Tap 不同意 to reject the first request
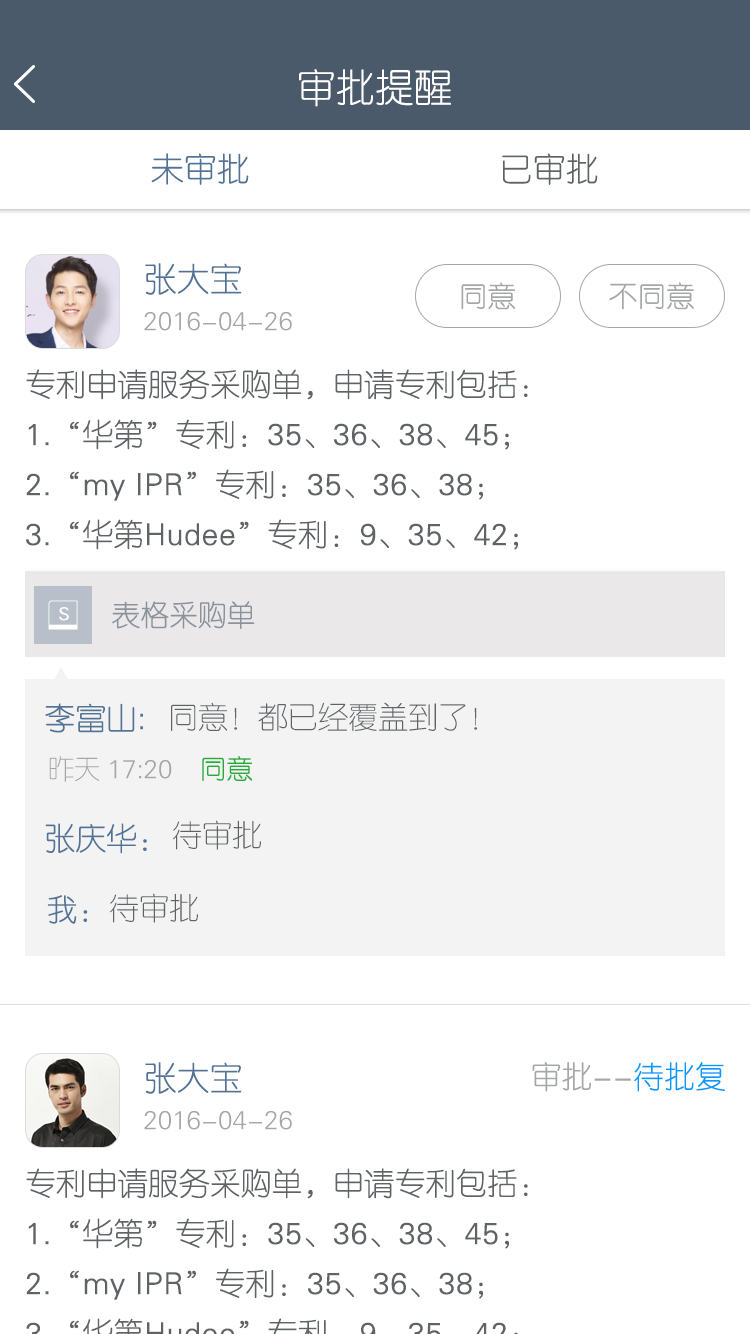 tap(651, 296)
